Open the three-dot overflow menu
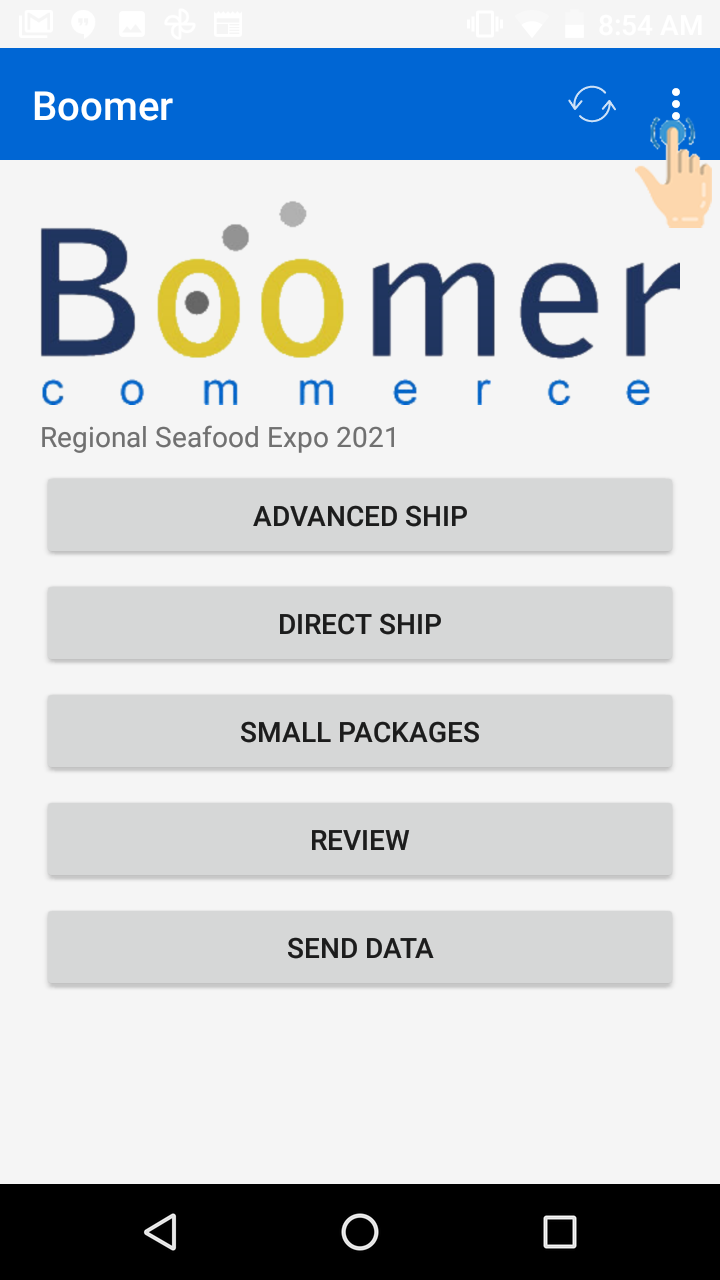This screenshot has height=1280, width=720. 676,103
